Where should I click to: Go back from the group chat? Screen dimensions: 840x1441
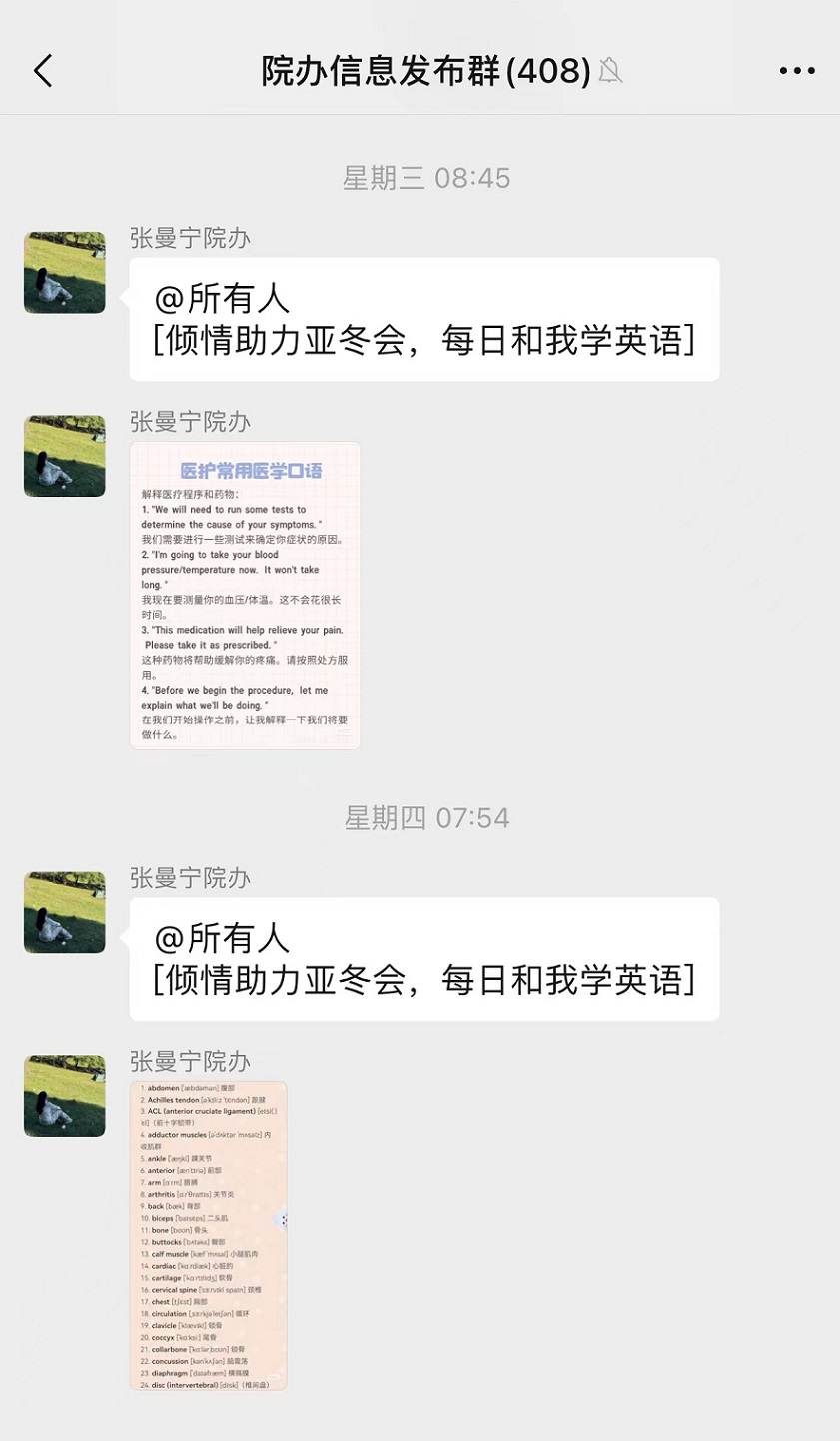43,71
